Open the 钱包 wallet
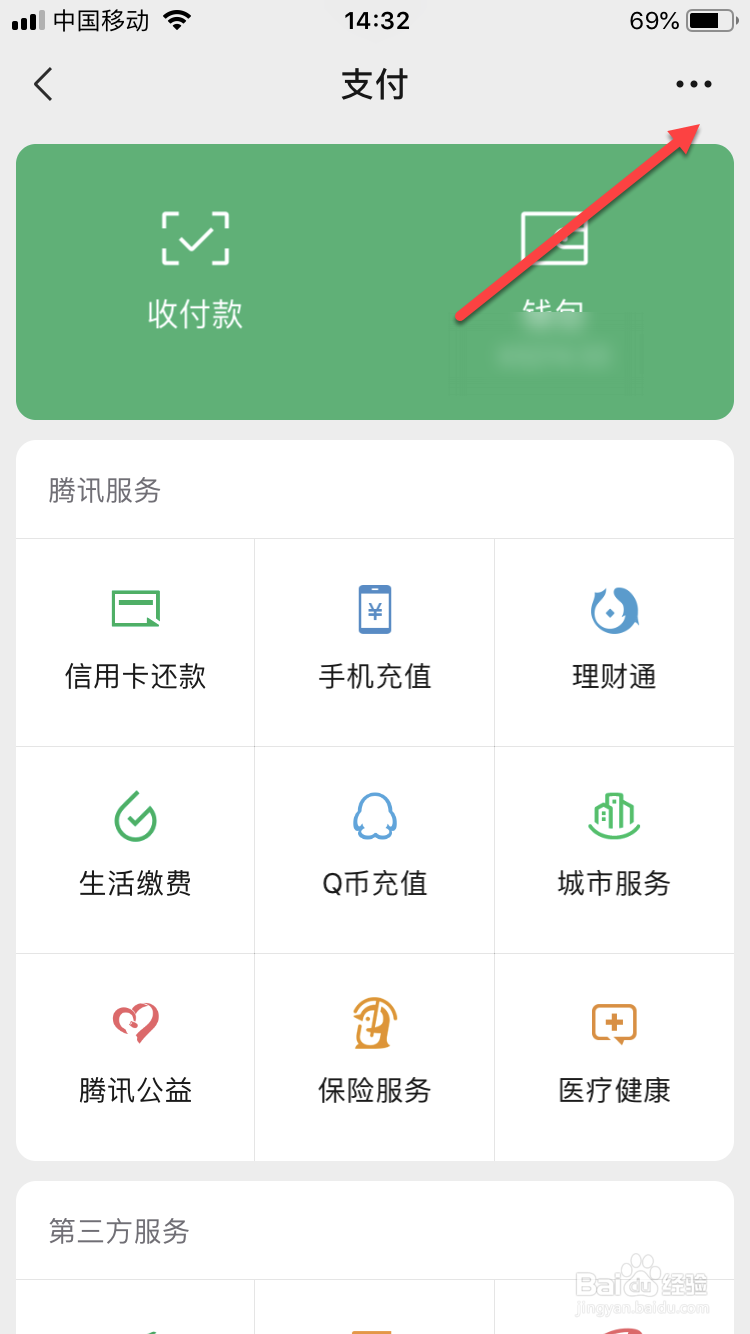Screen dimensions: 750x1334 click(x=554, y=270)
